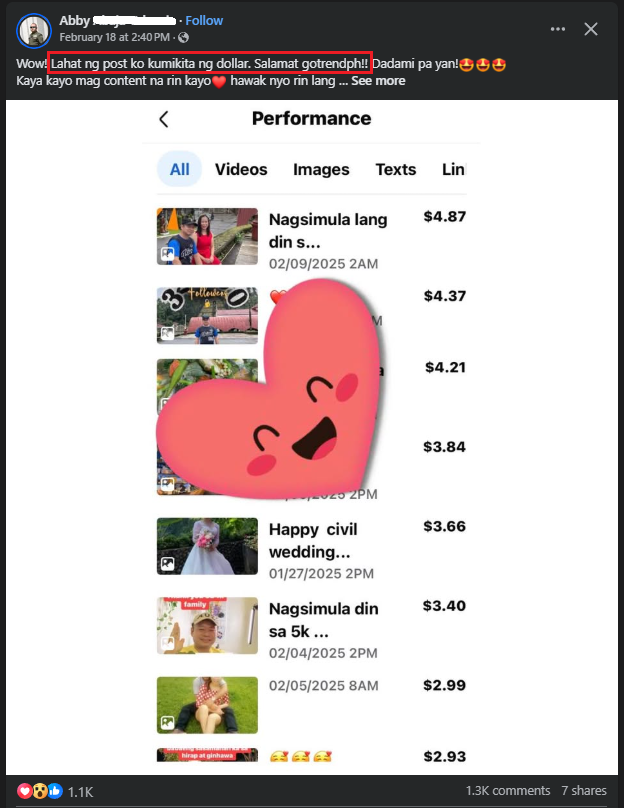624x808 pixels.
Task: Close the post viewer
Action: (591, 29)
